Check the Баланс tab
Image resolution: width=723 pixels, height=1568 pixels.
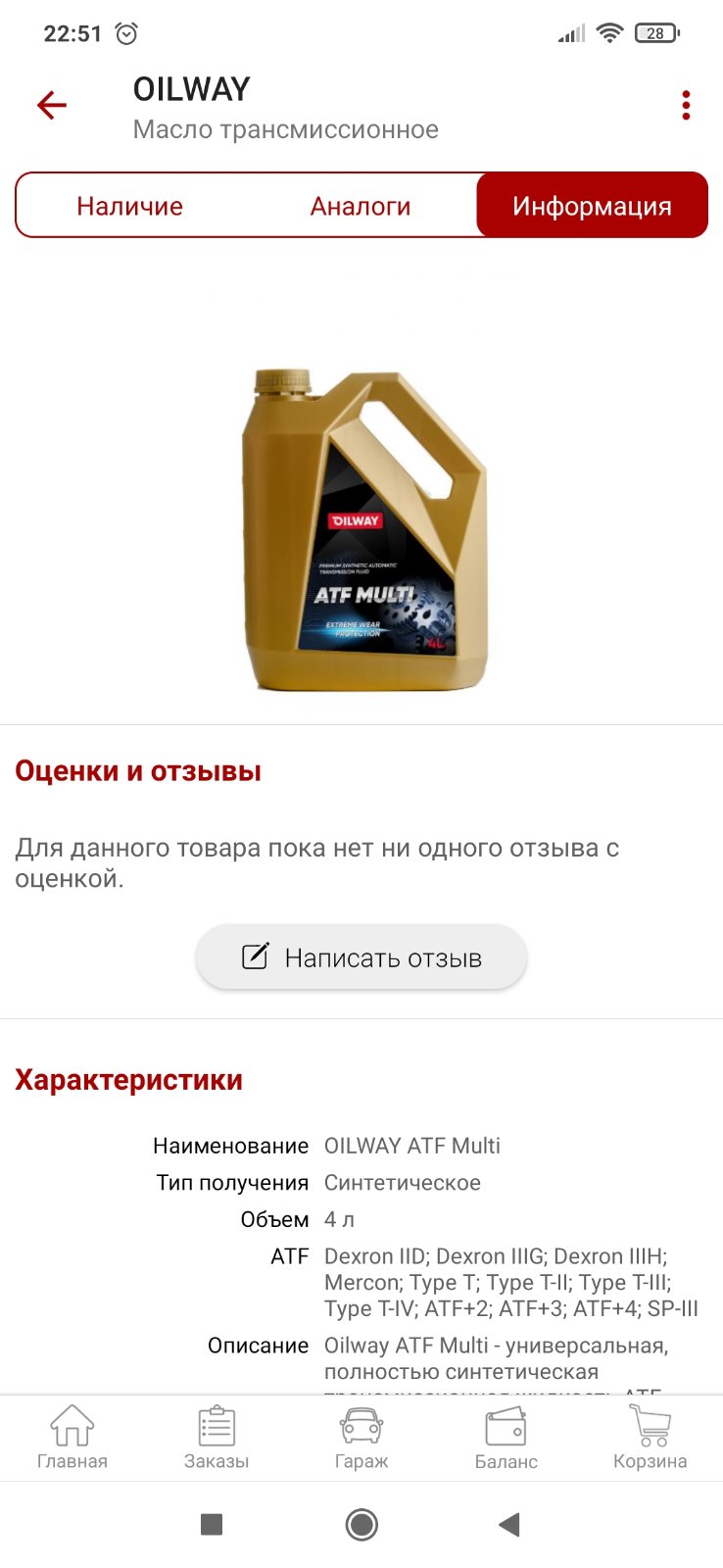506,1438
